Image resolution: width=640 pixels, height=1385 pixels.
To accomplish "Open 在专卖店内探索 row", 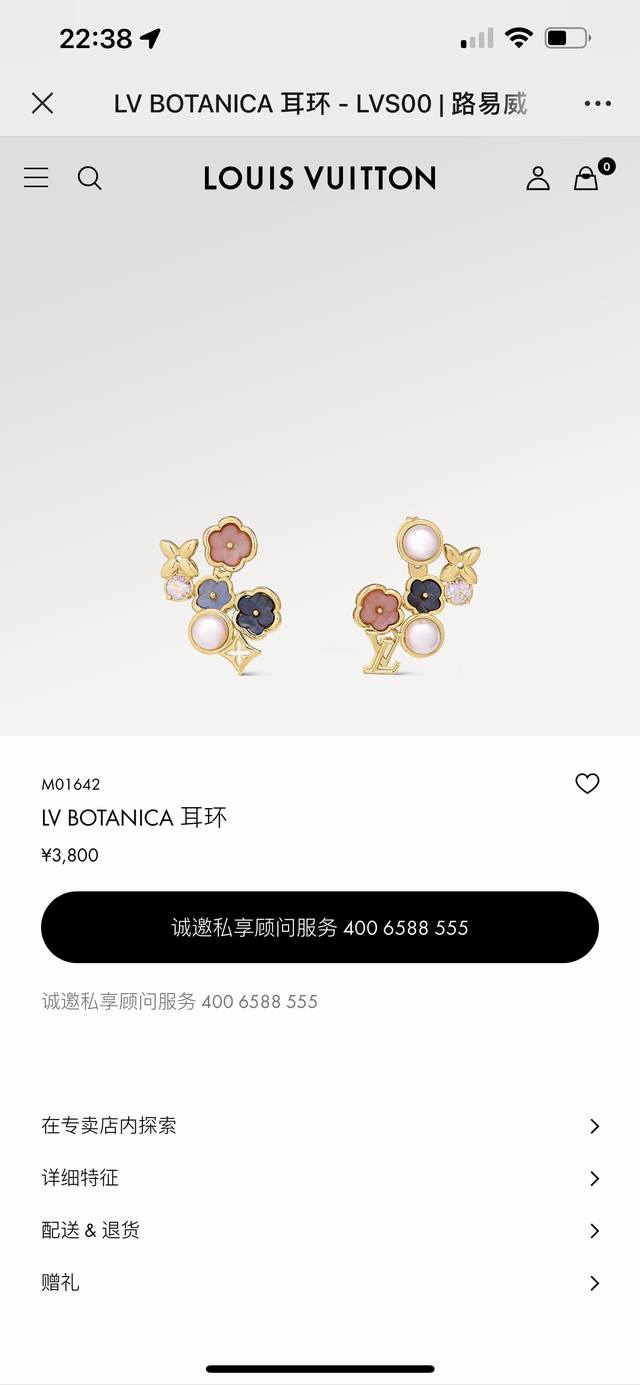I will pyautogui.click(x=320, y=1126).
